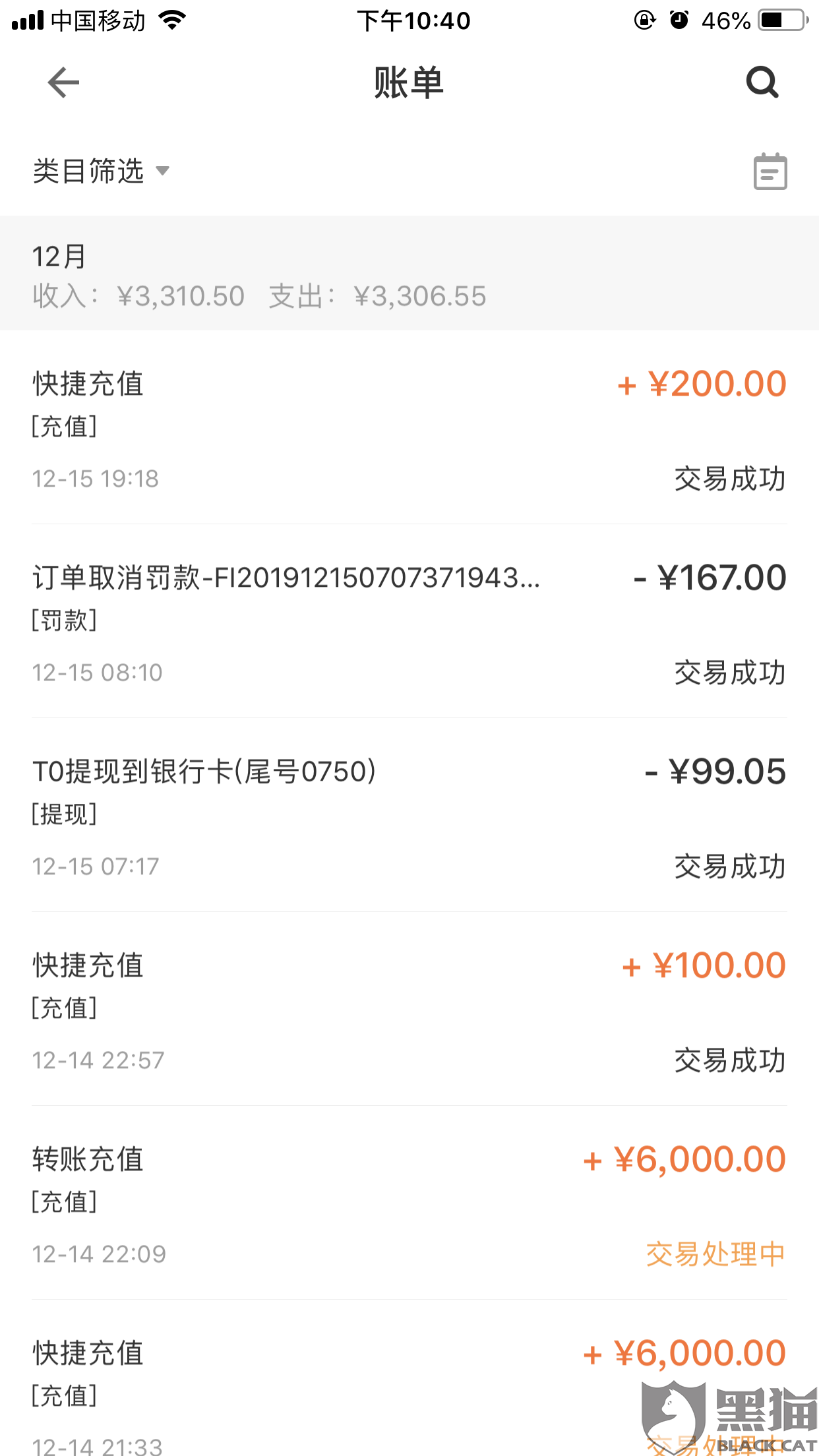Open the T0提现到银行卡 ¥99.05 withdrawal
Image resolution: width=819 pixels, height=1456 pixels.
409,816
